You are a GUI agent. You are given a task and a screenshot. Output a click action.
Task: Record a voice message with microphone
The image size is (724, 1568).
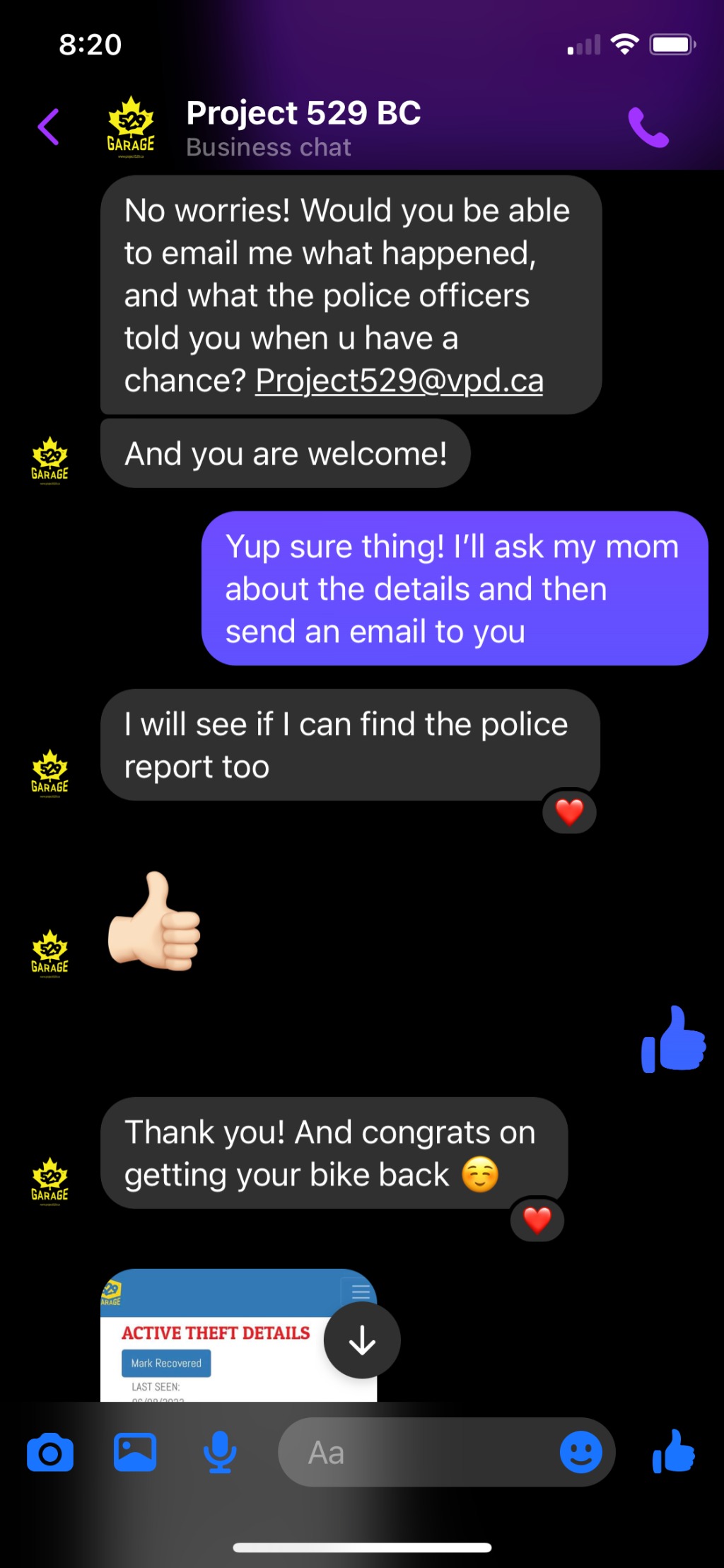(x=220, y=1452)
